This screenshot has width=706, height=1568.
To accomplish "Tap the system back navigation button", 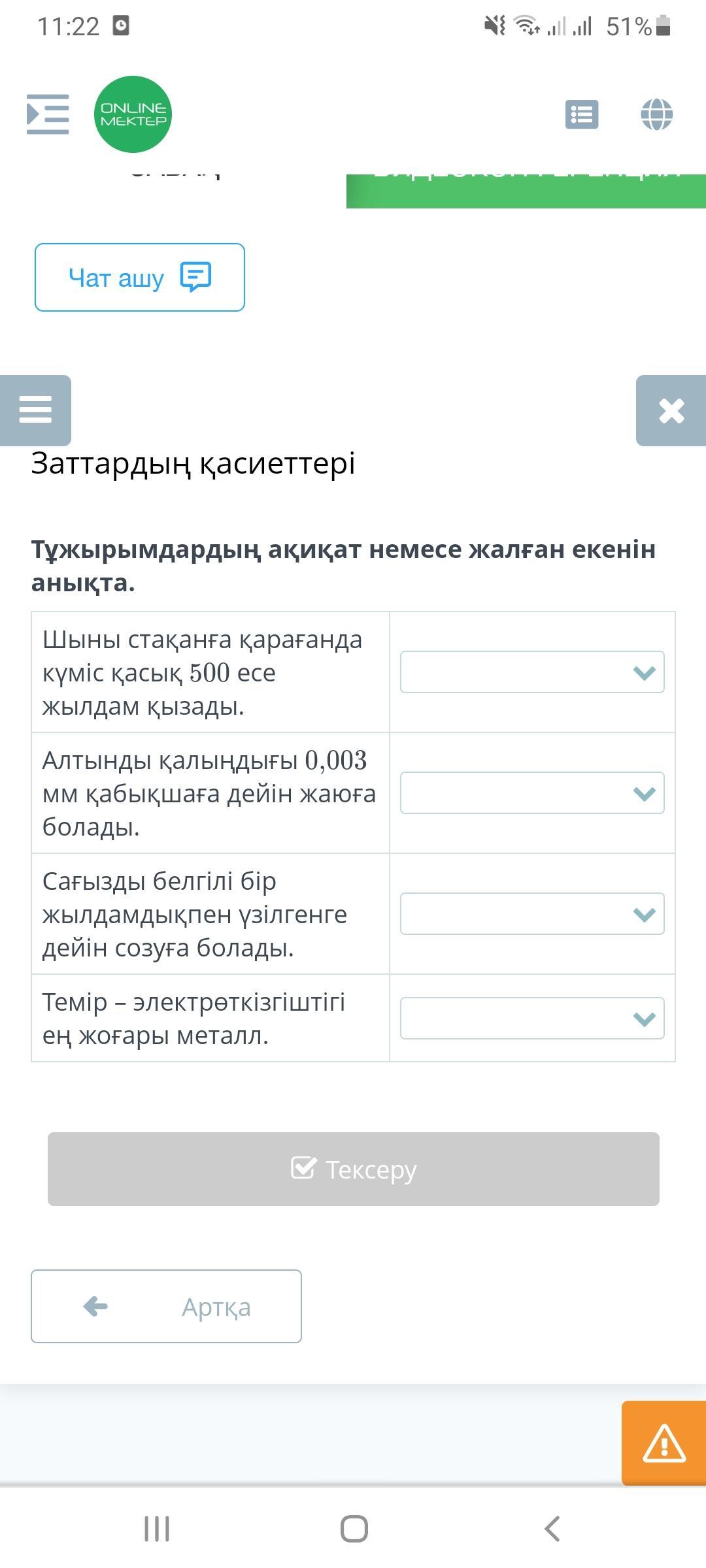I will coord(552,1529).
